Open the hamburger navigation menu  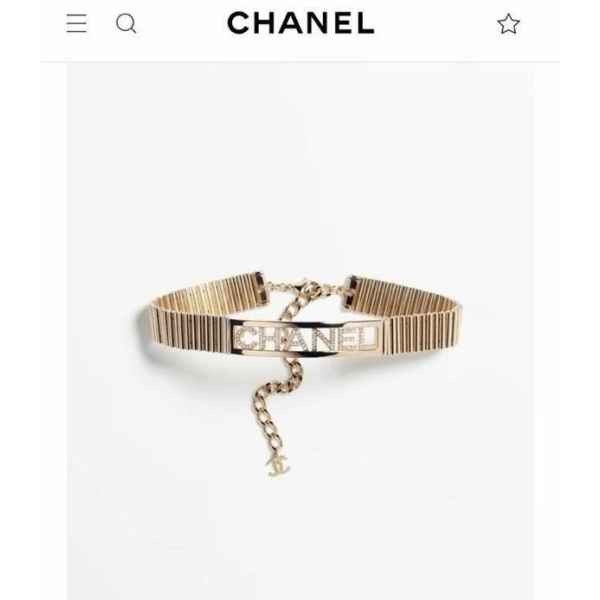(77, 23)
